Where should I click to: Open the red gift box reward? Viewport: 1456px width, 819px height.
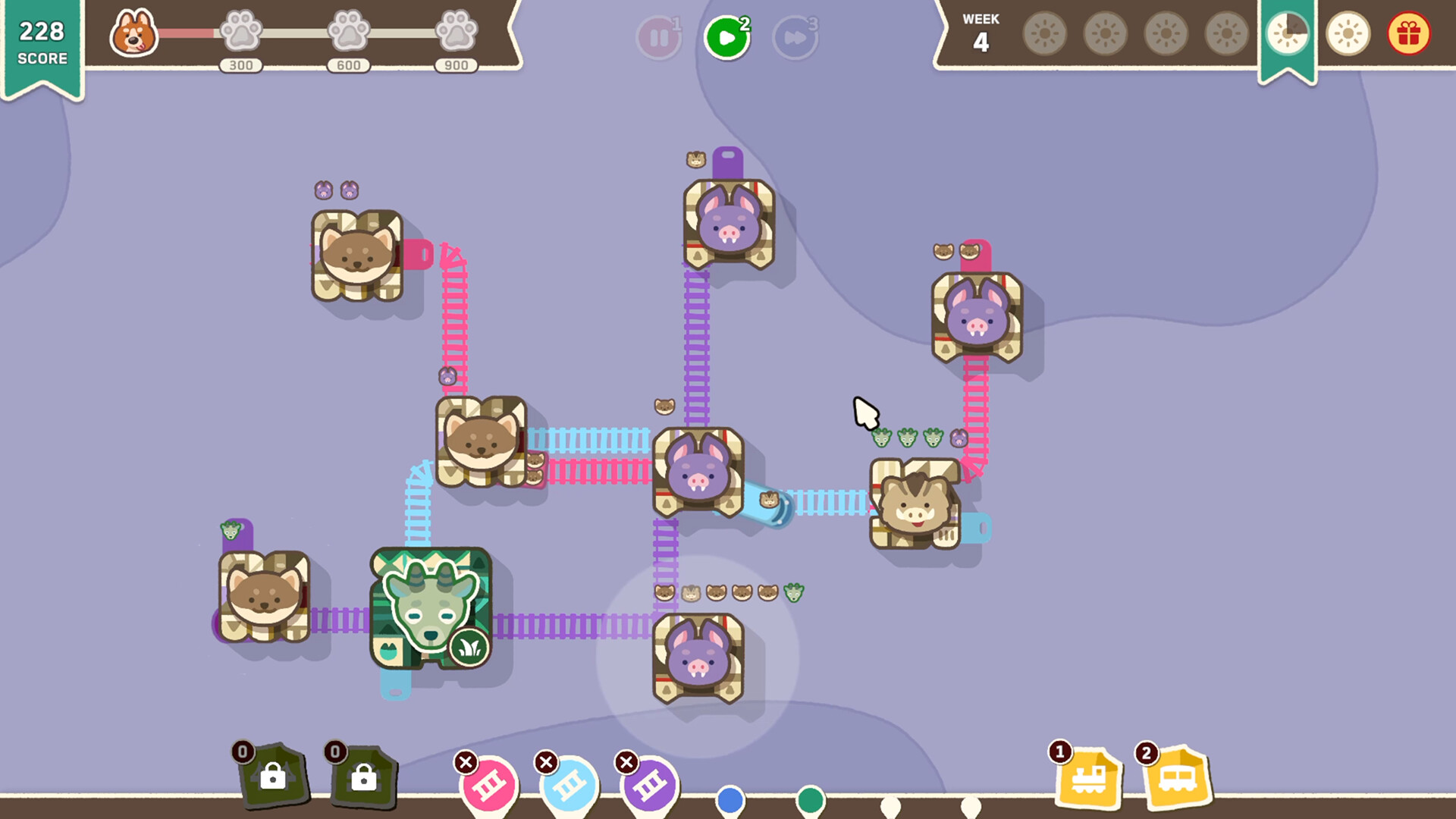coord(1408,34)
